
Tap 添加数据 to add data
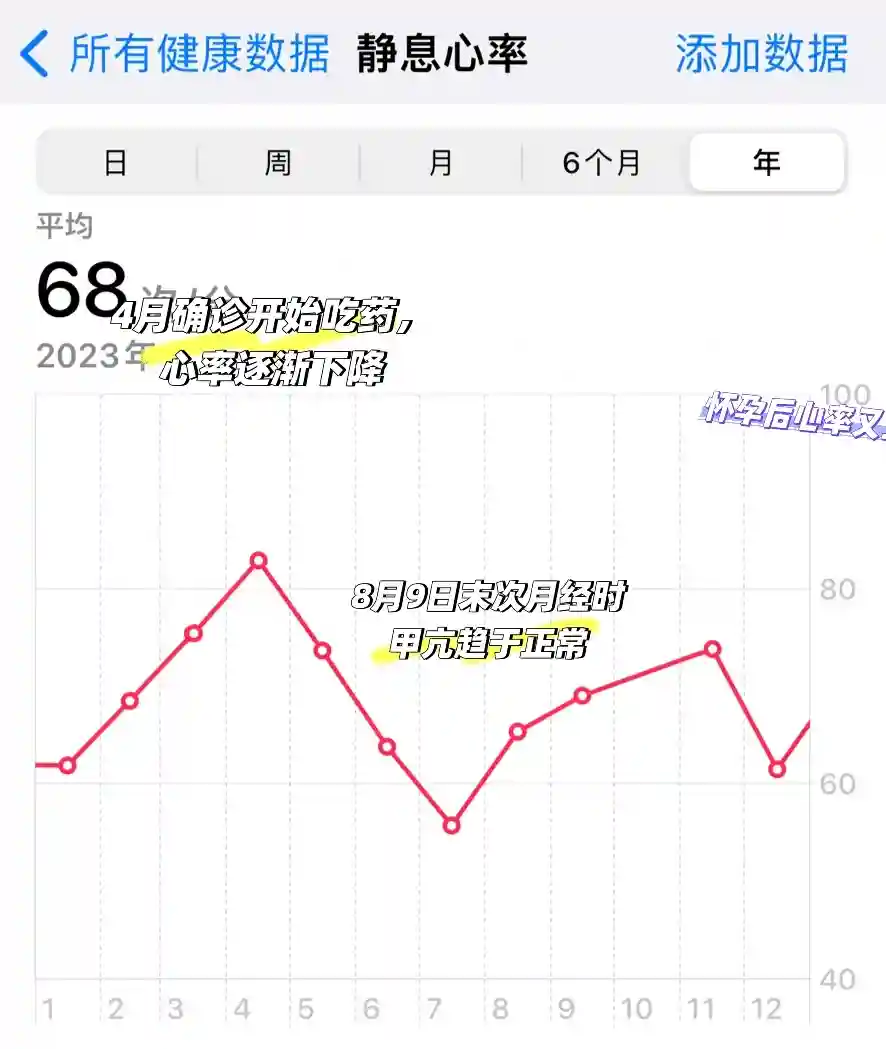pyautogui.click(x=761, y=54)
